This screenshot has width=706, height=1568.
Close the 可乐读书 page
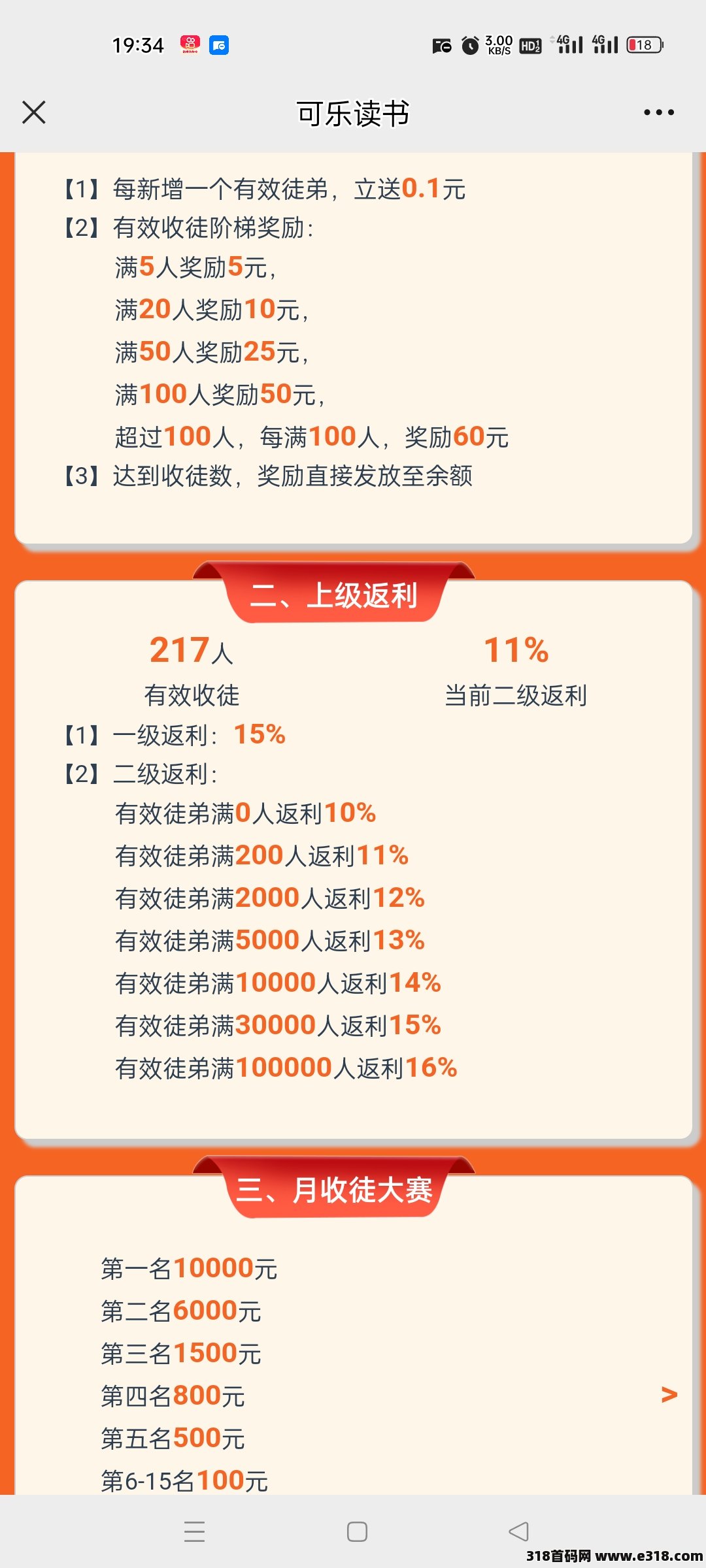[x=34, y=112]
